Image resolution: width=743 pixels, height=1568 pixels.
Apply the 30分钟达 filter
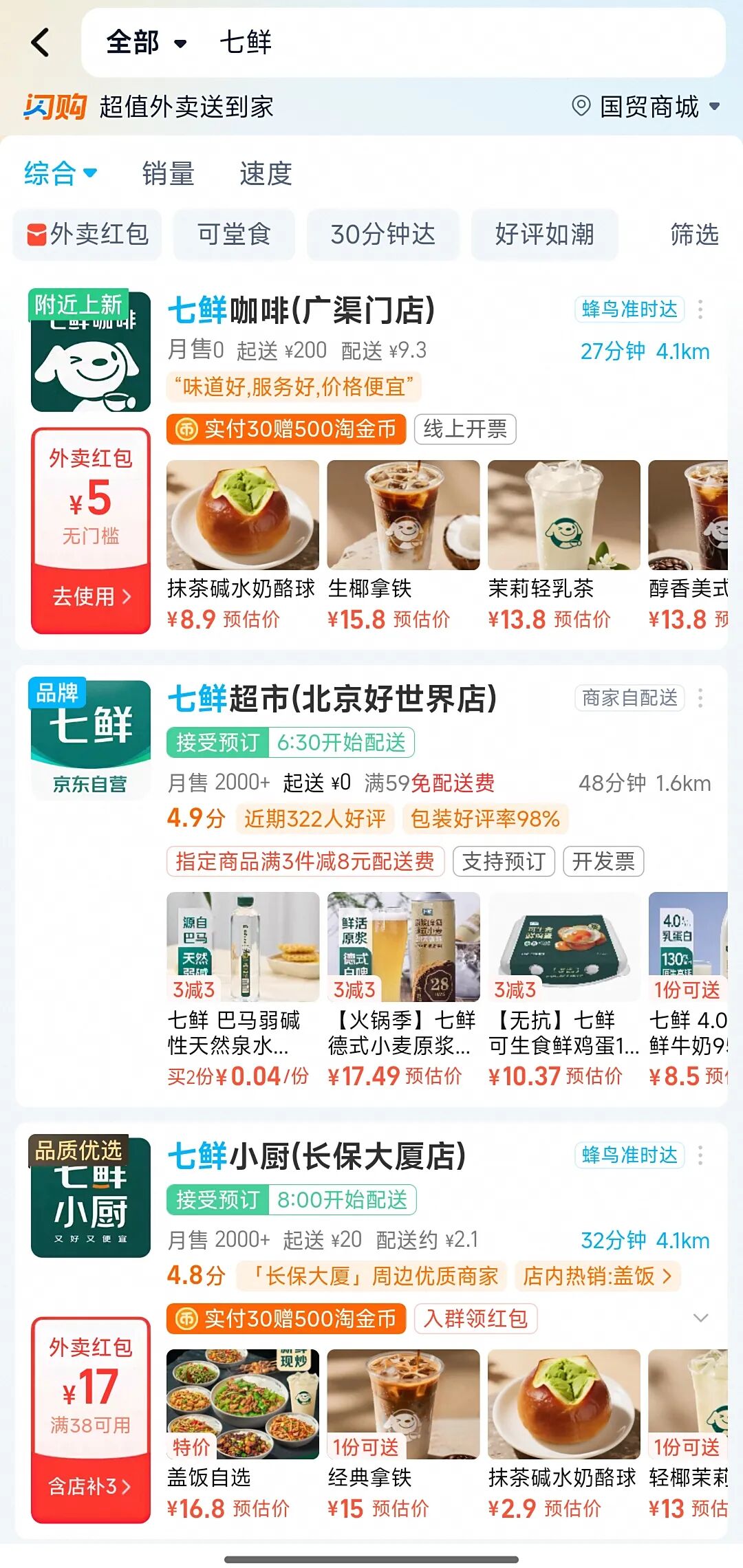(383, 235)
